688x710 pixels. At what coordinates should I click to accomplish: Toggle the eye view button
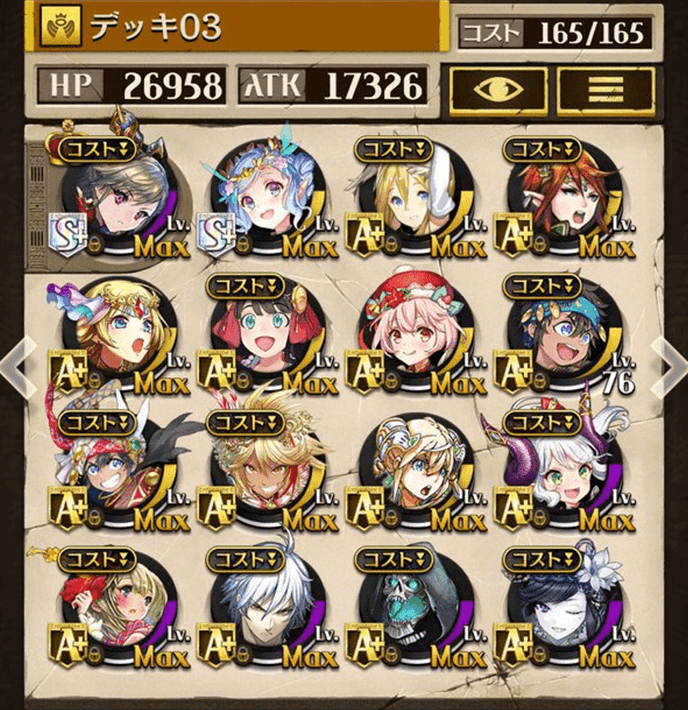pos(495,86)
